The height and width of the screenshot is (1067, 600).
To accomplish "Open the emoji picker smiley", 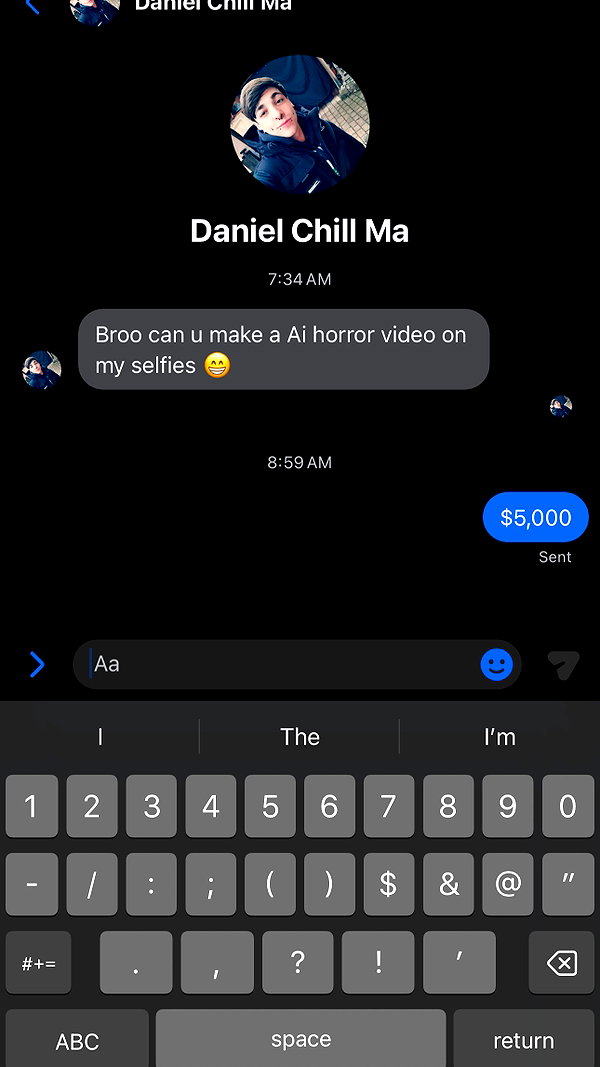I will click(x=497, y=664).
